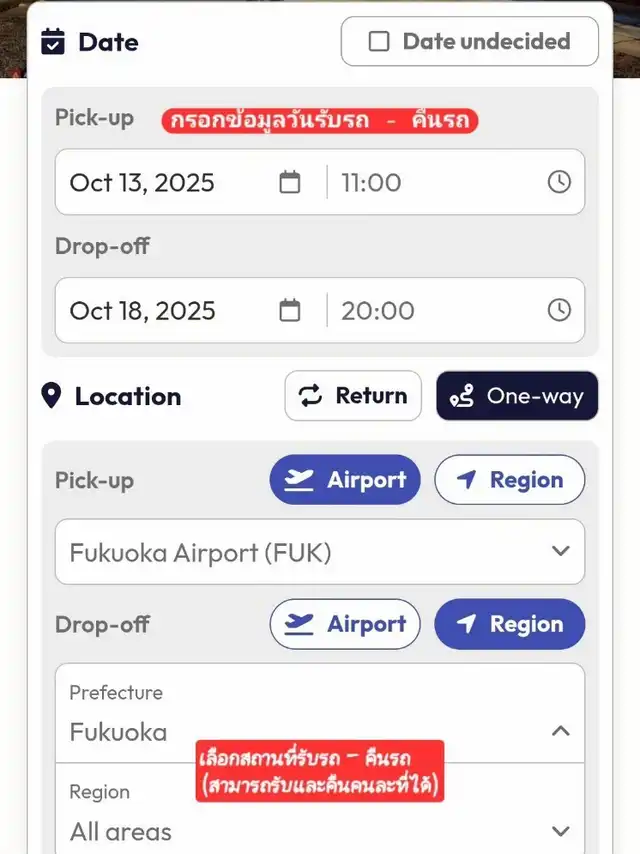Select the Return trip option

tap(353, 396)
